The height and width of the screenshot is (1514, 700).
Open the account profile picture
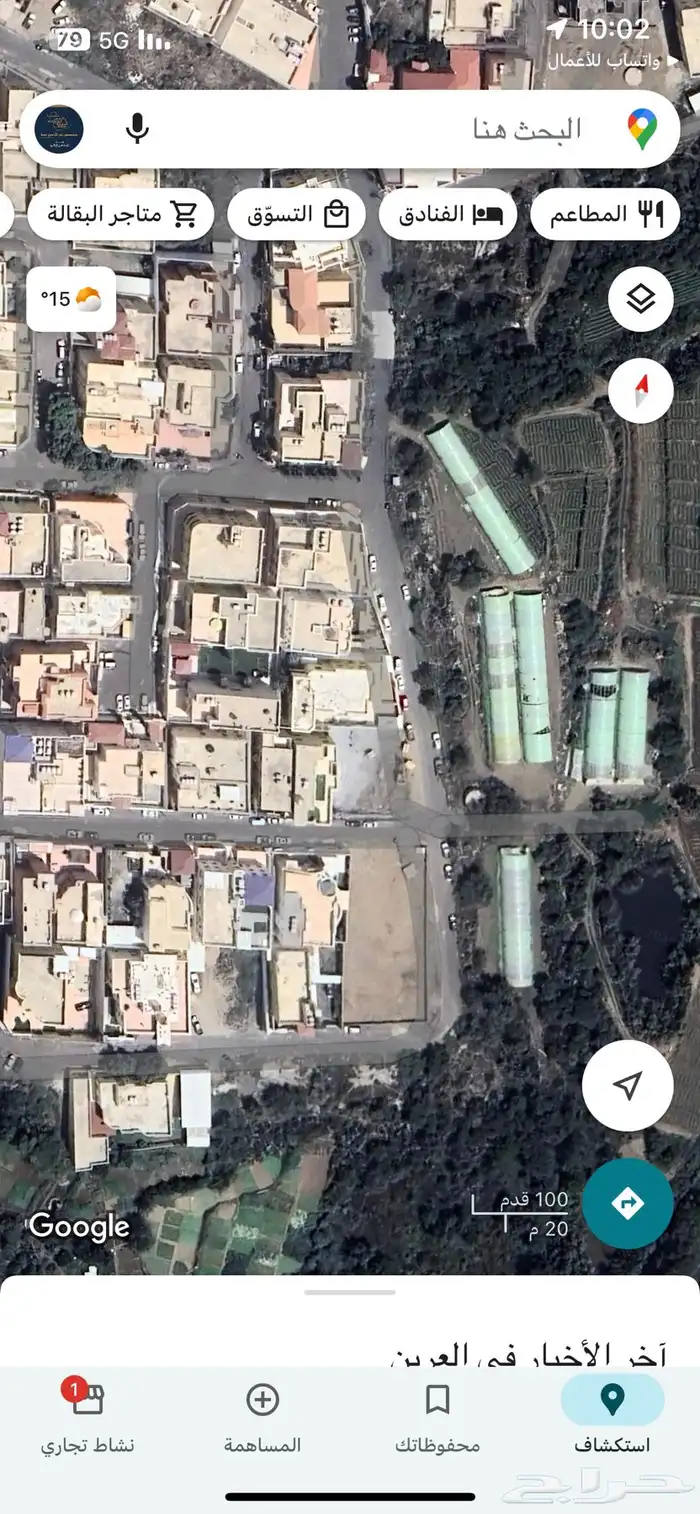coord(59,129)
